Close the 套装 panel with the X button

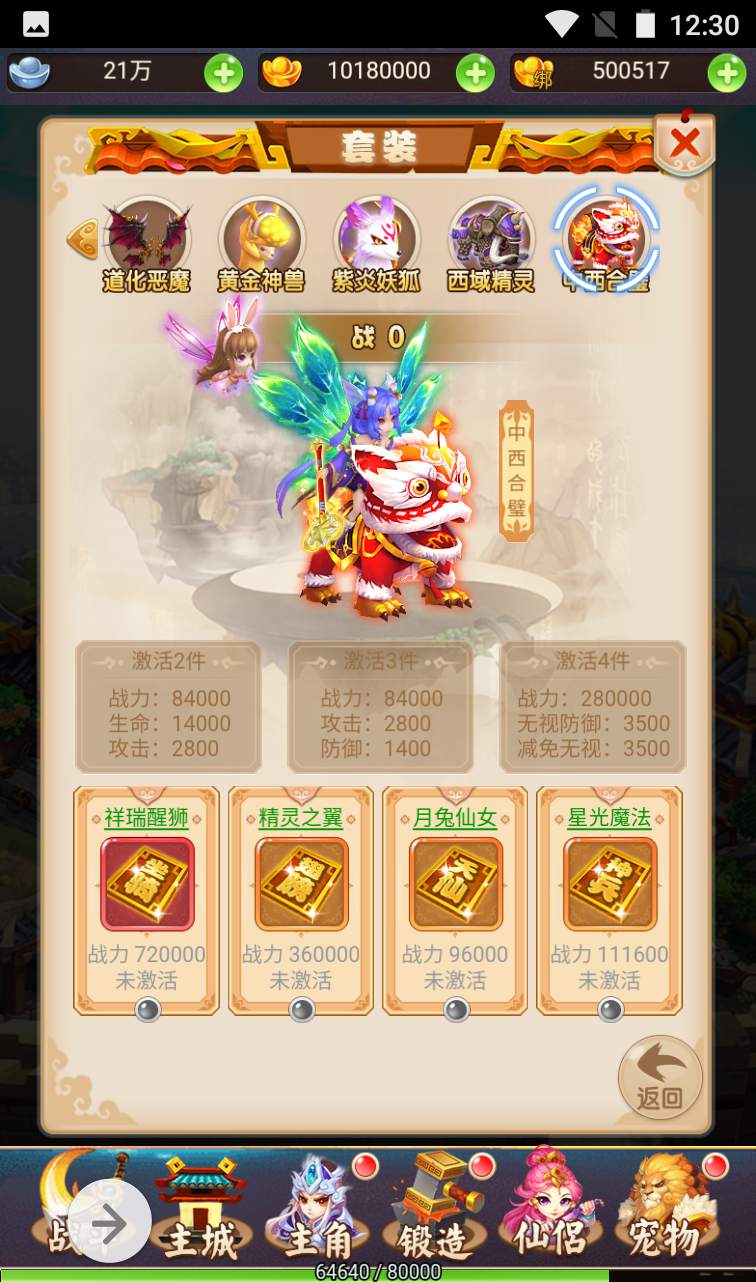[x=685, y=145]
